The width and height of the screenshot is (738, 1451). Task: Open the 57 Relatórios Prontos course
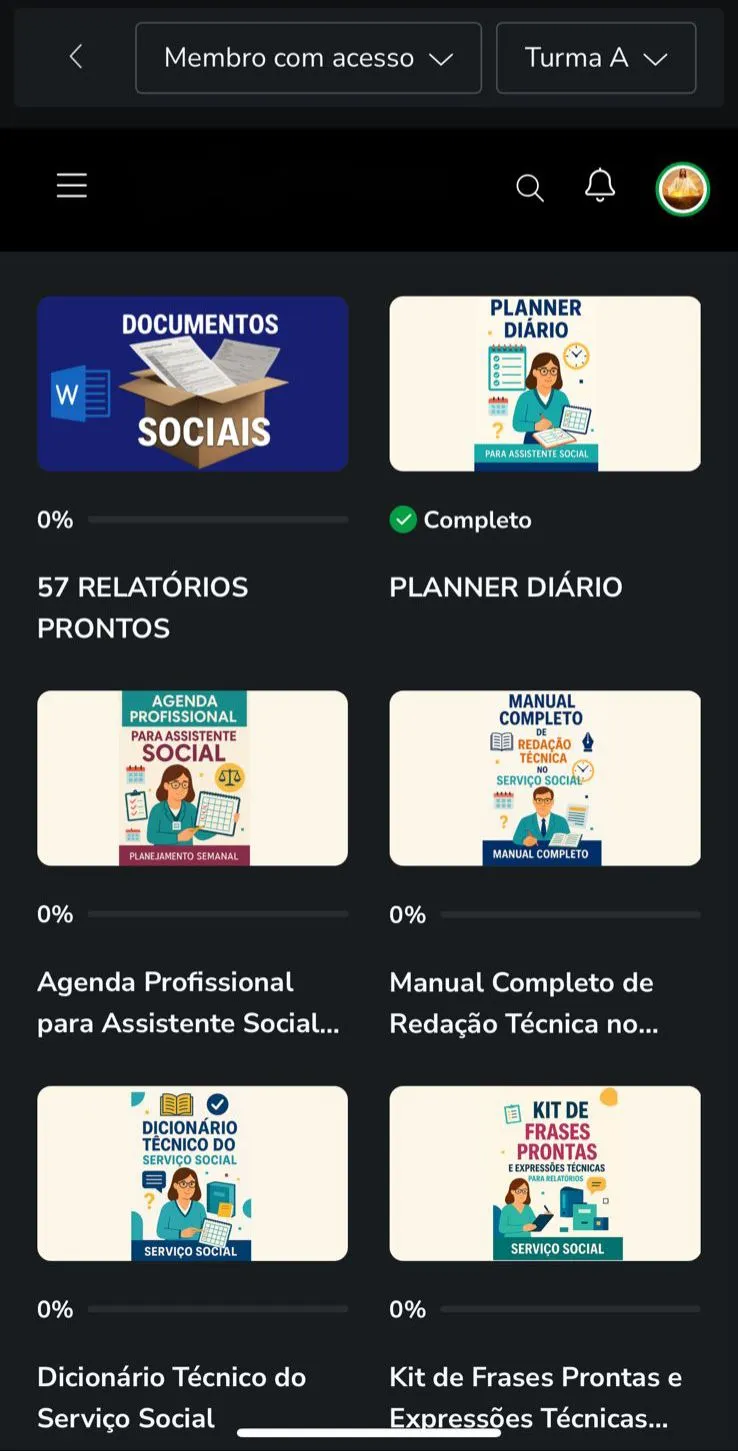(x=193, y=384)
